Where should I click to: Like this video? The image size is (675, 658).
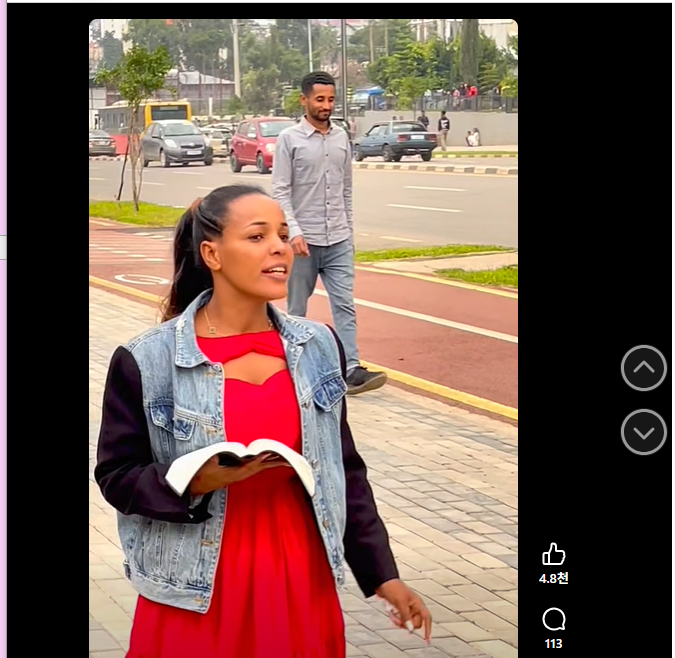(553, 555)
